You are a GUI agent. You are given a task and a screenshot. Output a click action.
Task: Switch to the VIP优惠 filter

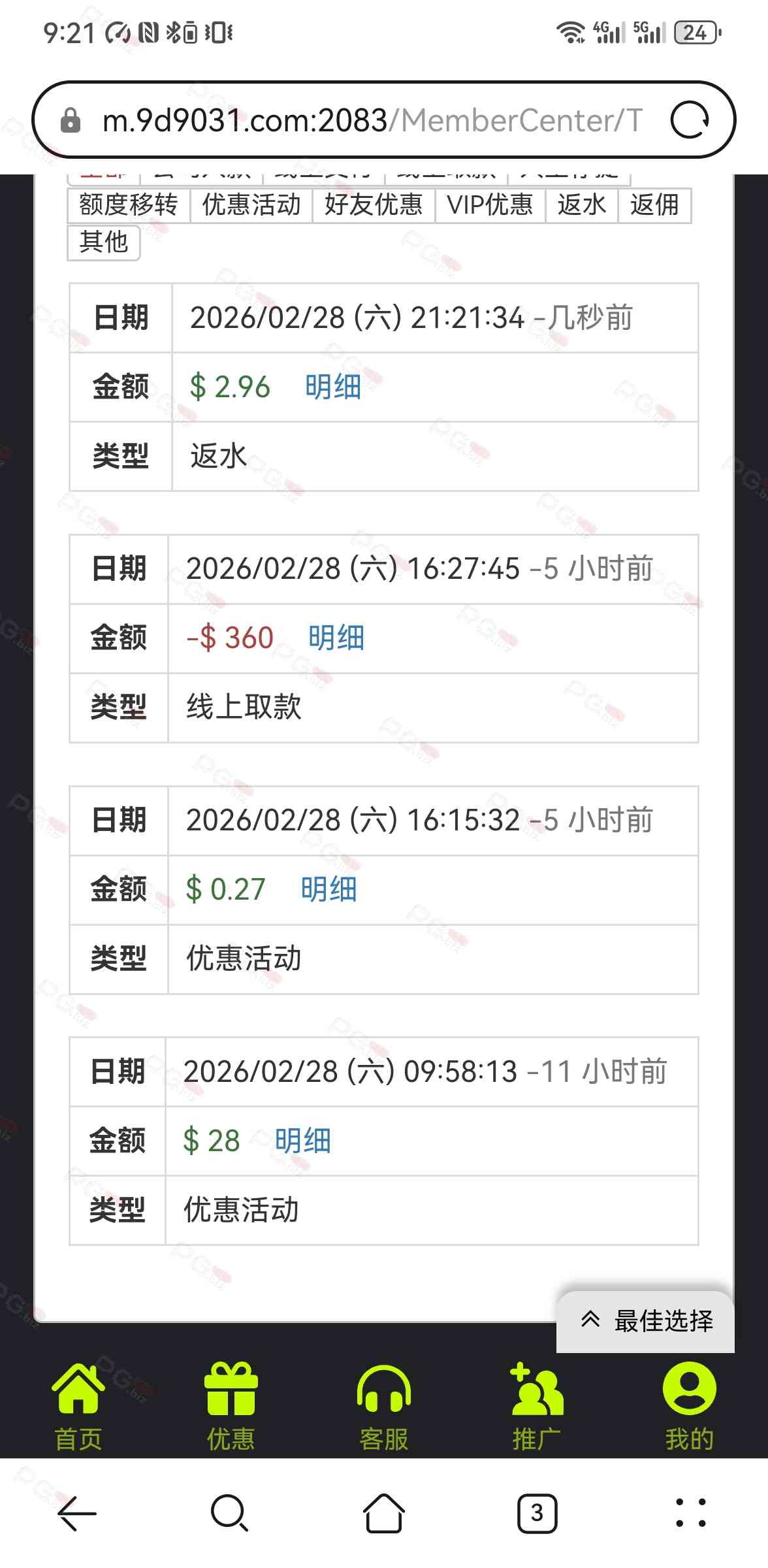[x=490, y=205]
